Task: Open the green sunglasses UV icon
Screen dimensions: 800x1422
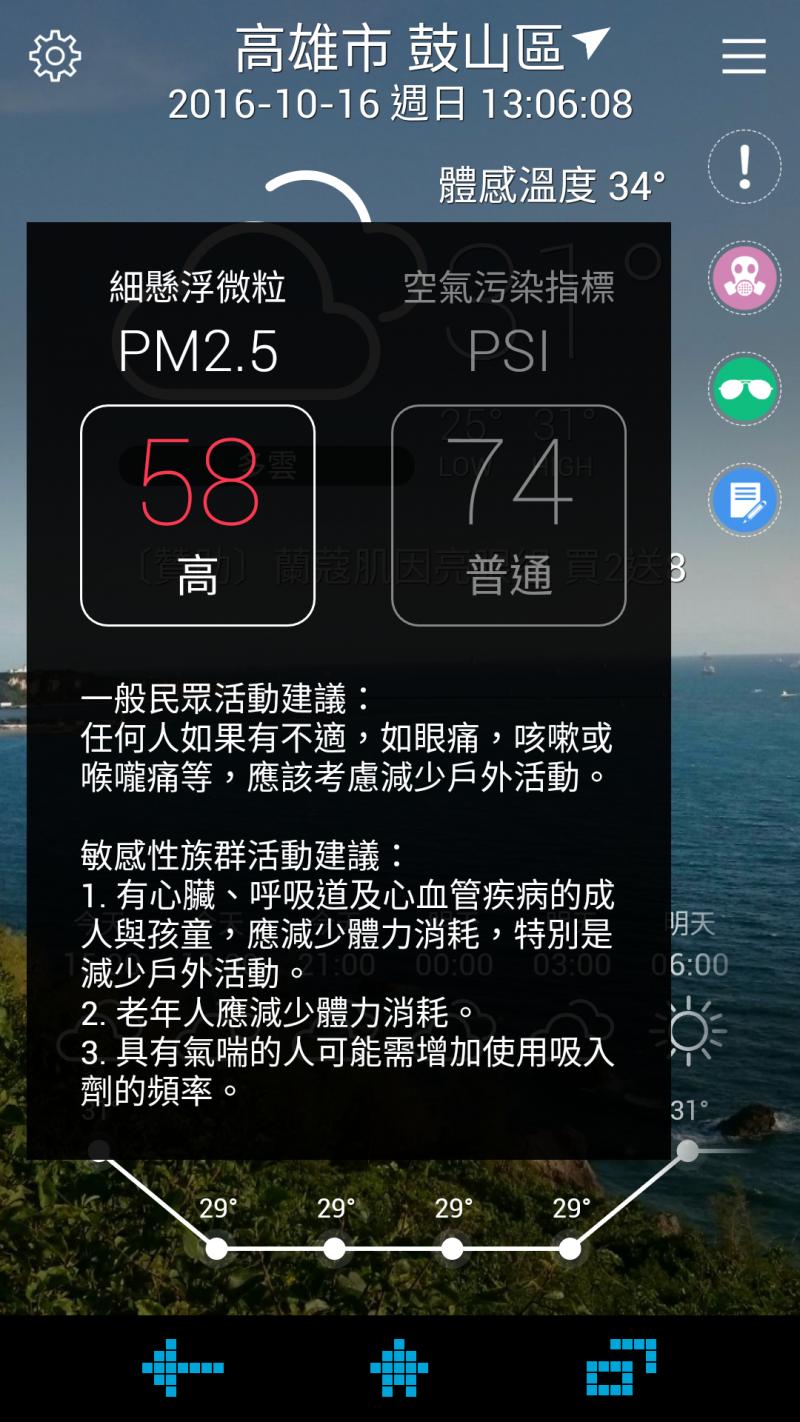Action: coord(744,389)
